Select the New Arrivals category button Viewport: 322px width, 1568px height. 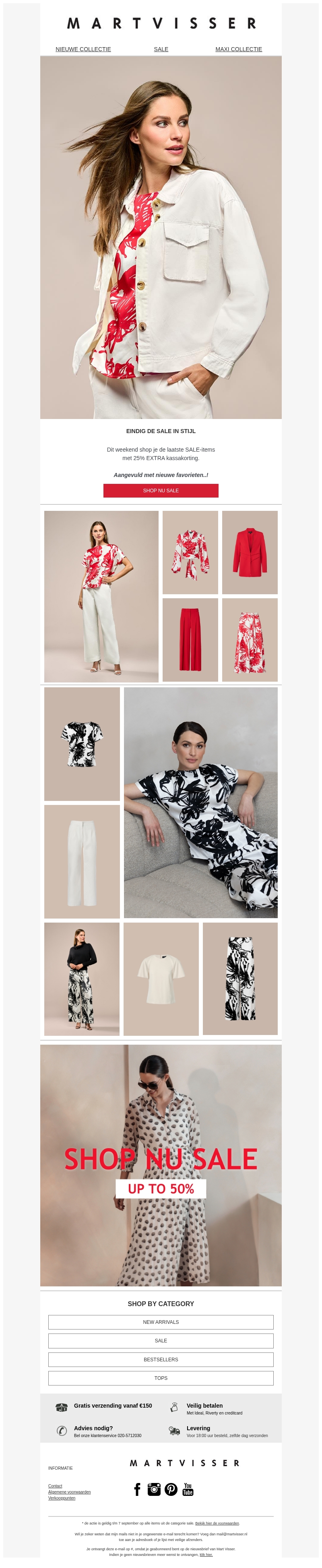161,1322
